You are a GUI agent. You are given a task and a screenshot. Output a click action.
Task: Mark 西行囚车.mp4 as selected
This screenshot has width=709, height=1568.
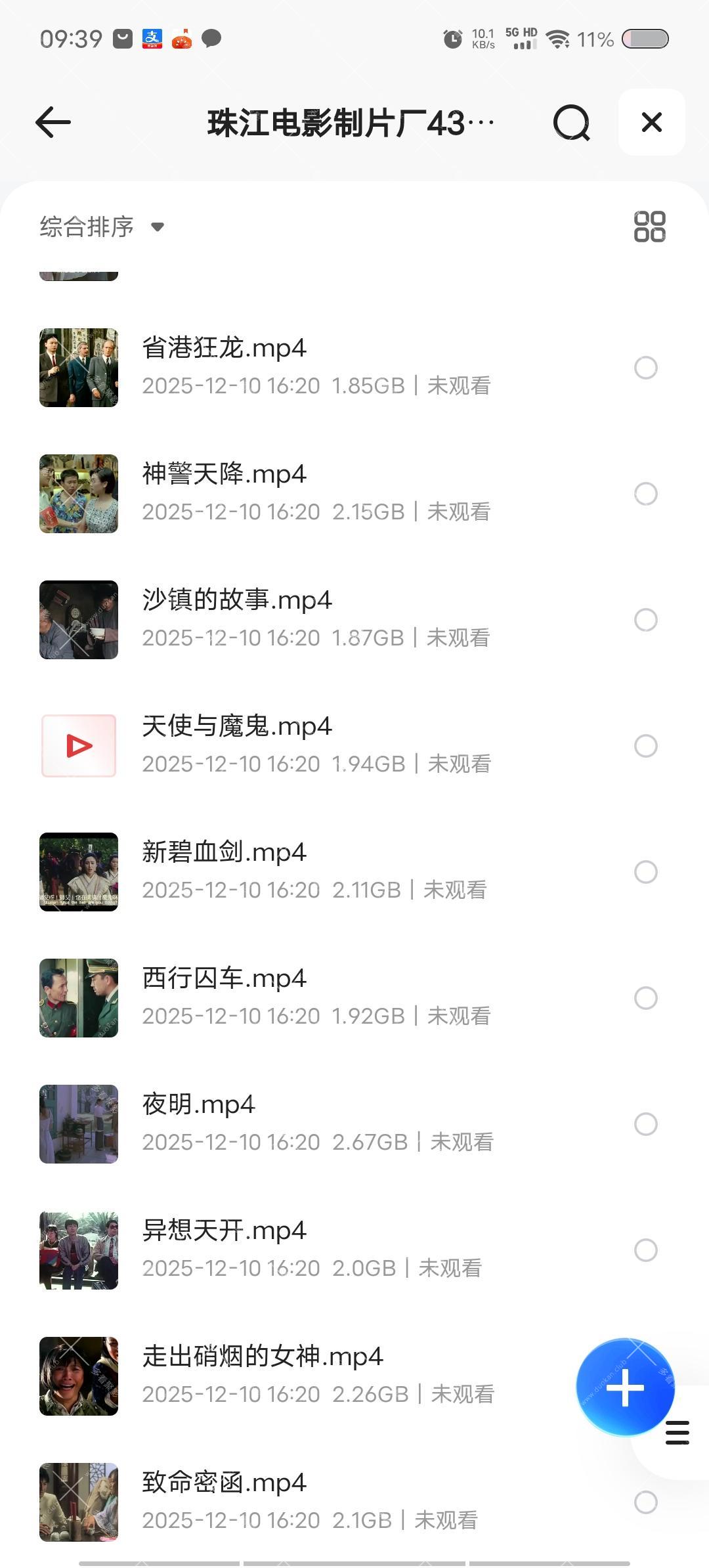pos(646,998)
